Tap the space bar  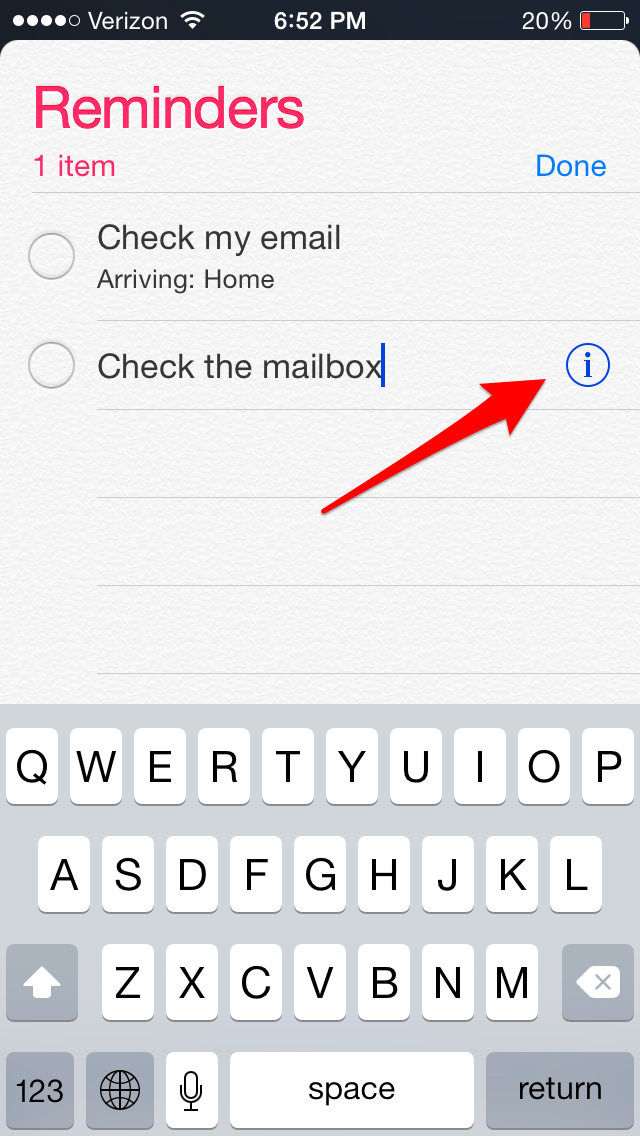(x=352, y=1089)
